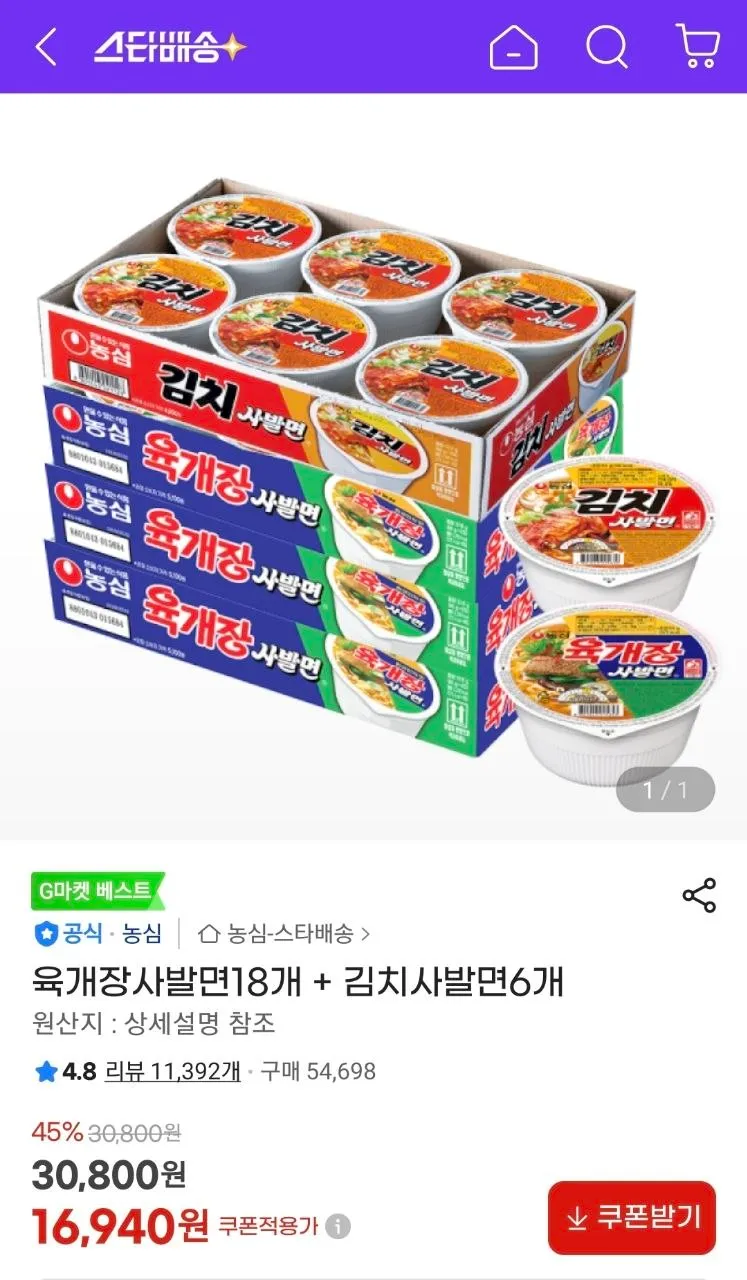Show coupon price info icon

338,1226
